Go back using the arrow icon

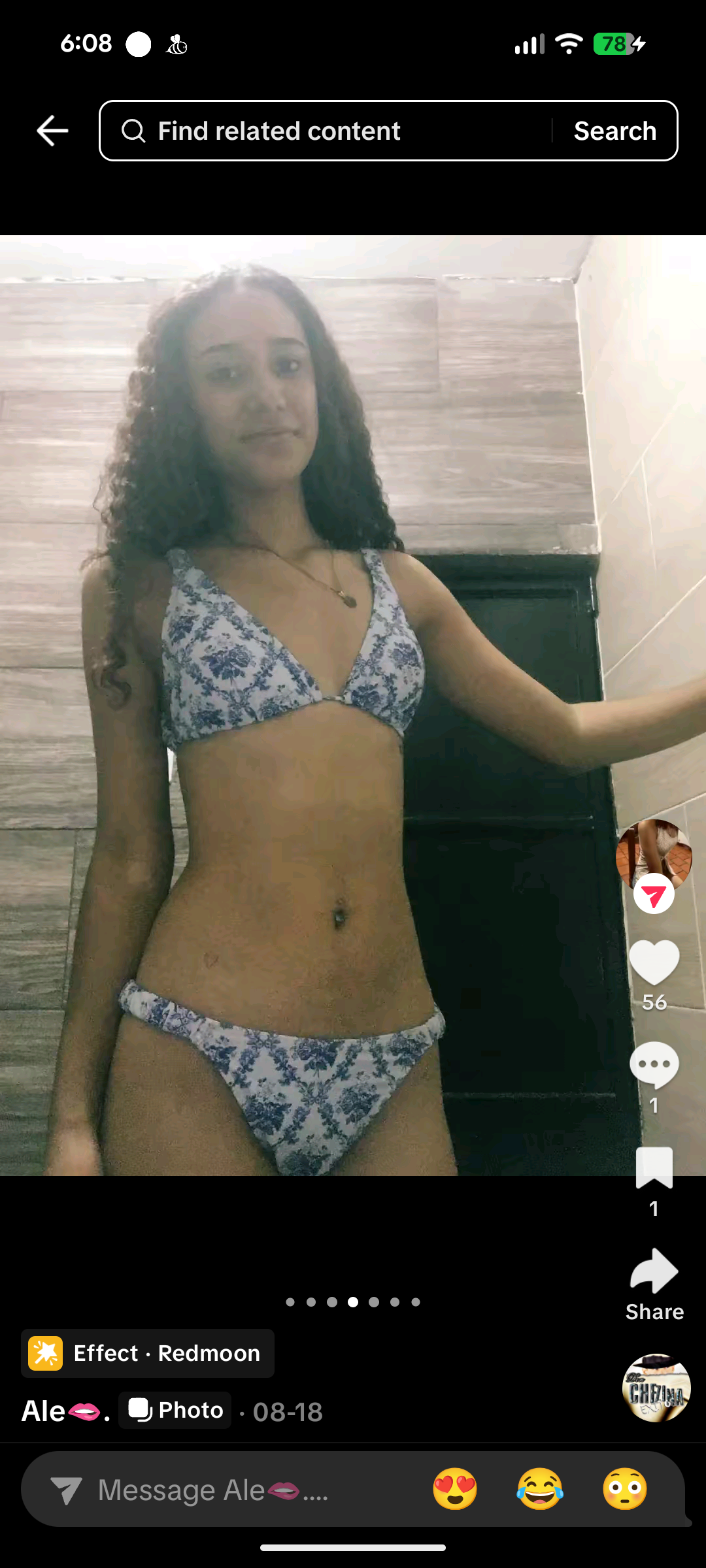point(52,131)
